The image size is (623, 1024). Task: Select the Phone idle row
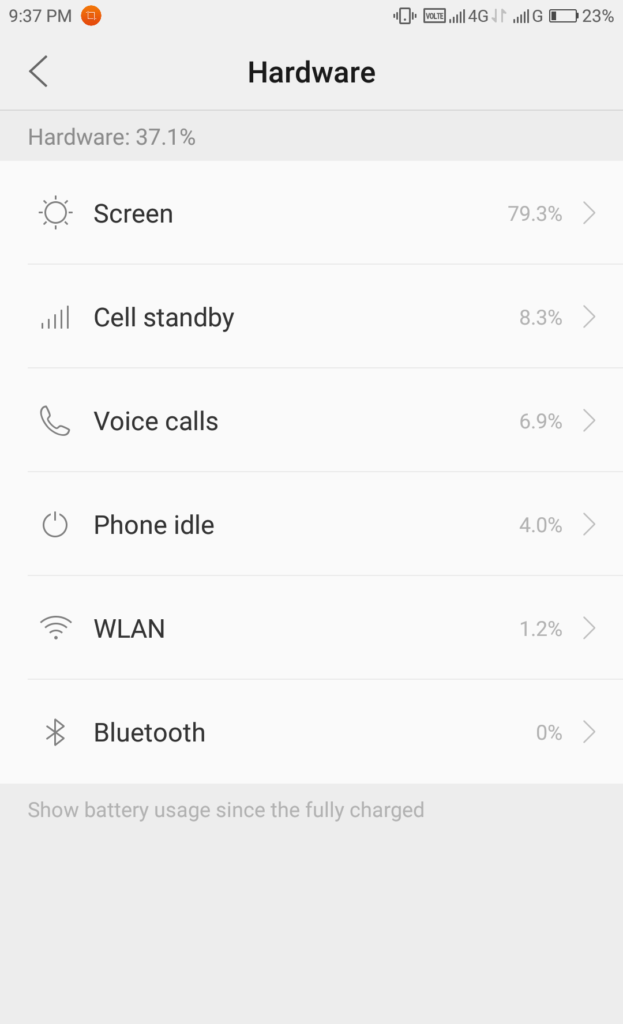click(311, 525)
